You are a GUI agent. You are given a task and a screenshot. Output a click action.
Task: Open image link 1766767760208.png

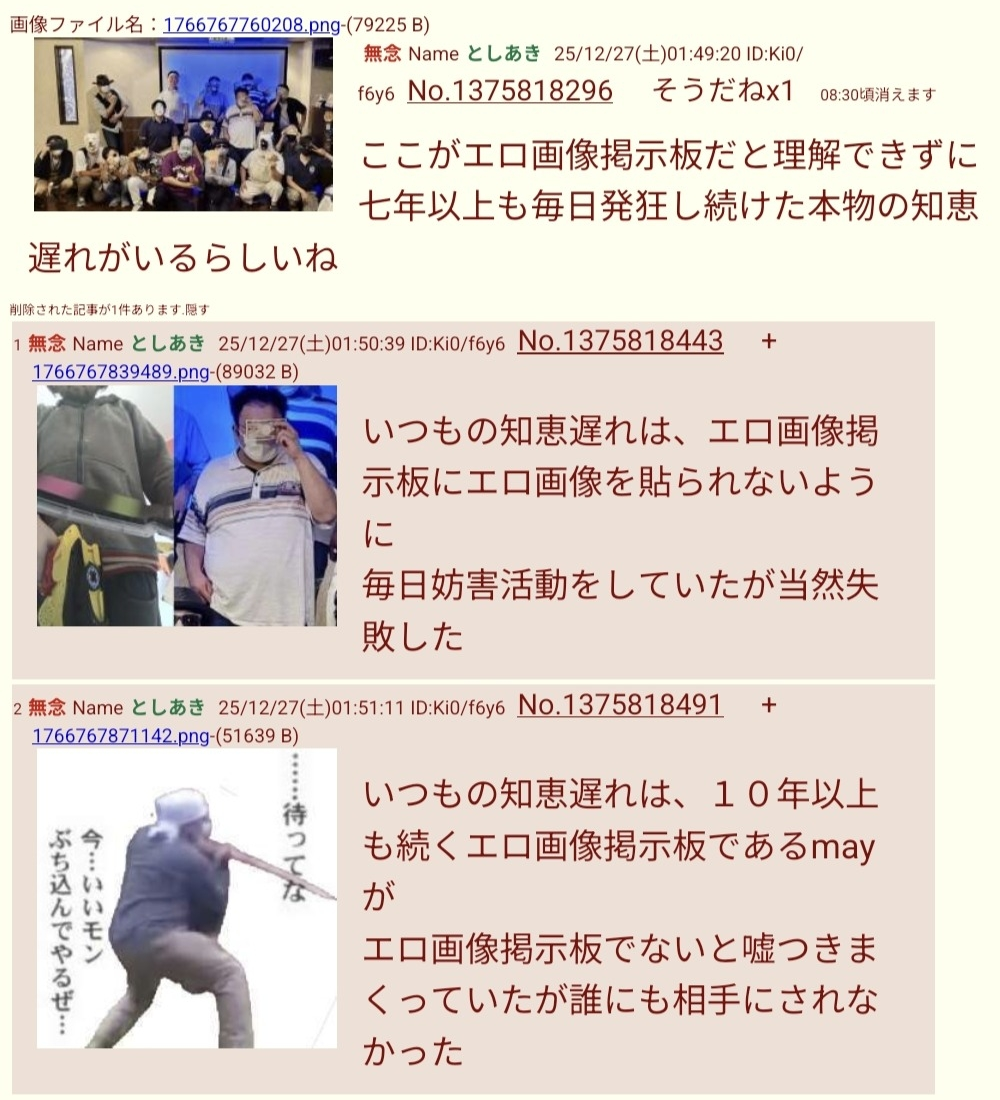[251, 25]
